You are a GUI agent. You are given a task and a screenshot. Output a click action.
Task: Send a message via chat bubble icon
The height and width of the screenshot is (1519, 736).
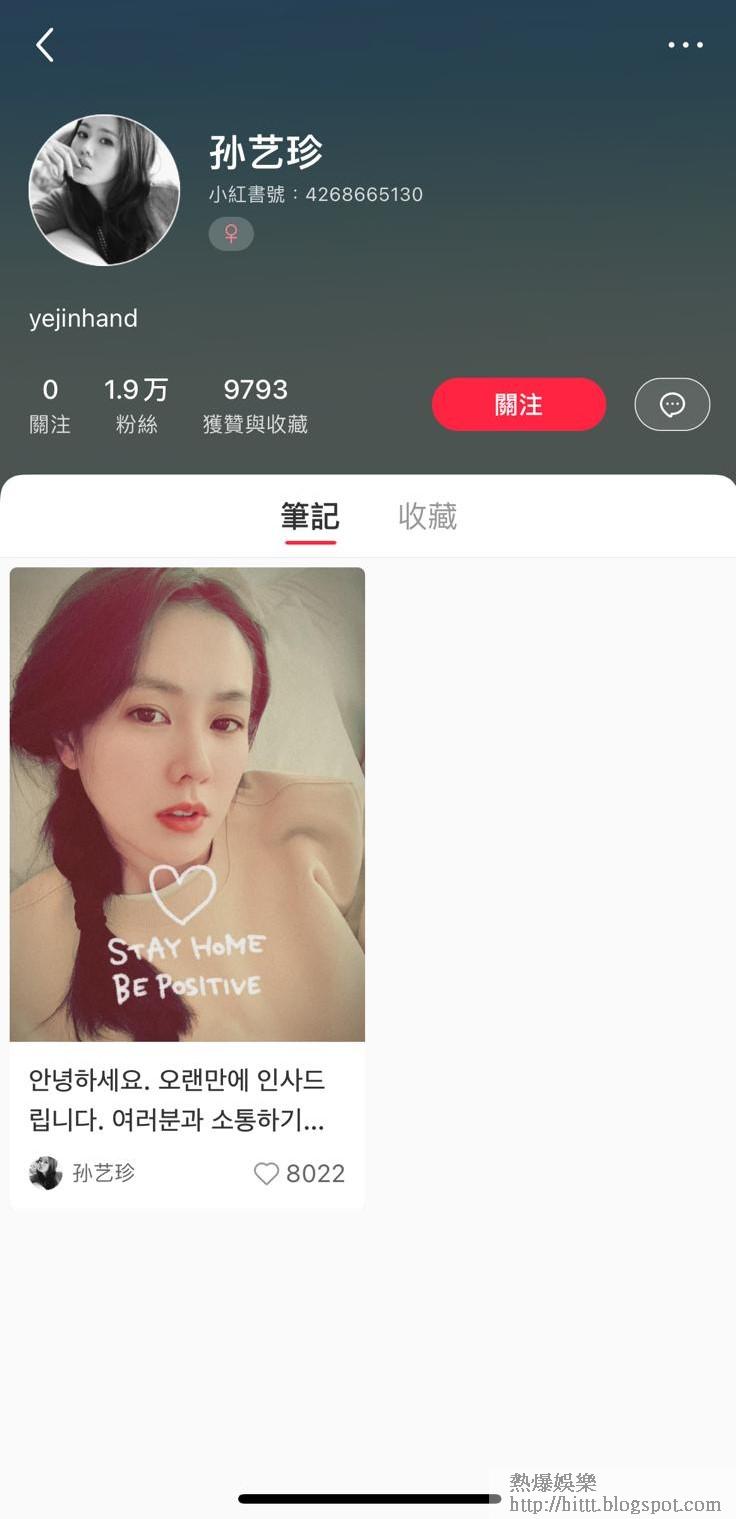[672, 405]
